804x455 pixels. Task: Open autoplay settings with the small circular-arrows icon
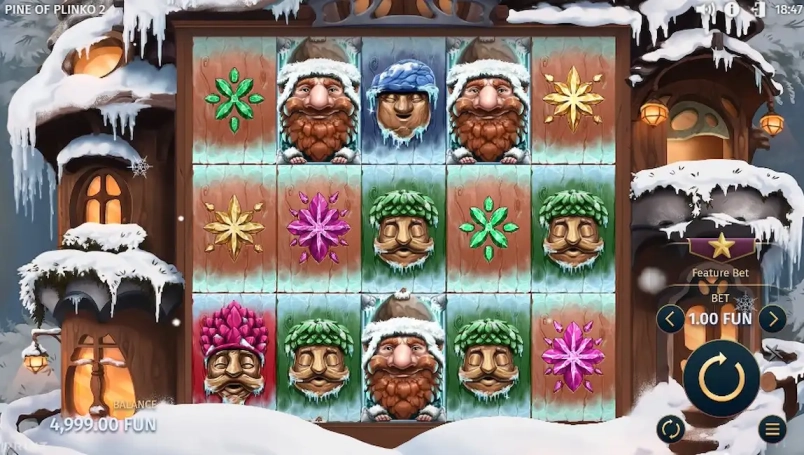click(x=671, y=429)
